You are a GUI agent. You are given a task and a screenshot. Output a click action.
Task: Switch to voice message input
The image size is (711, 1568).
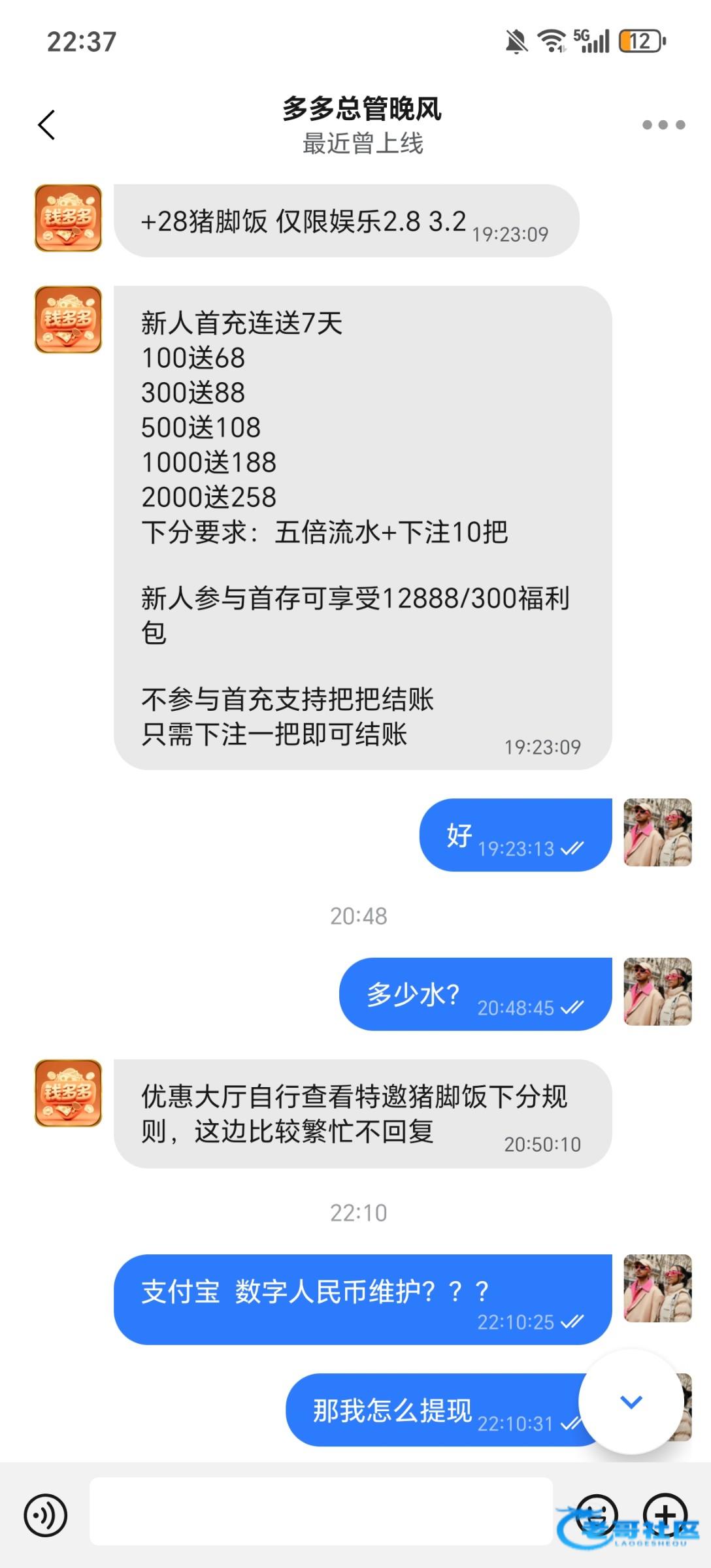tap(46, 1514)
